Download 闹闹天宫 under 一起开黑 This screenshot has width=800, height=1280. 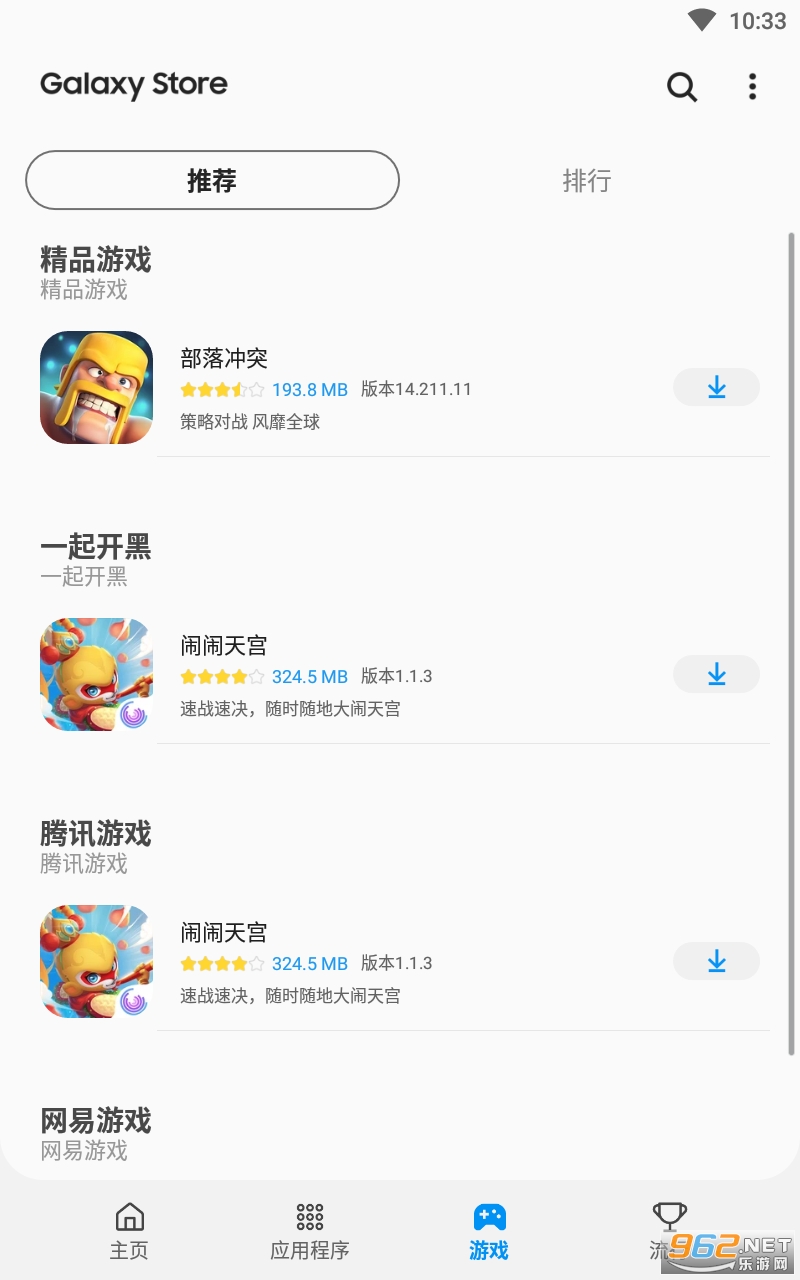pyautogui.click(x=716, y=674)
